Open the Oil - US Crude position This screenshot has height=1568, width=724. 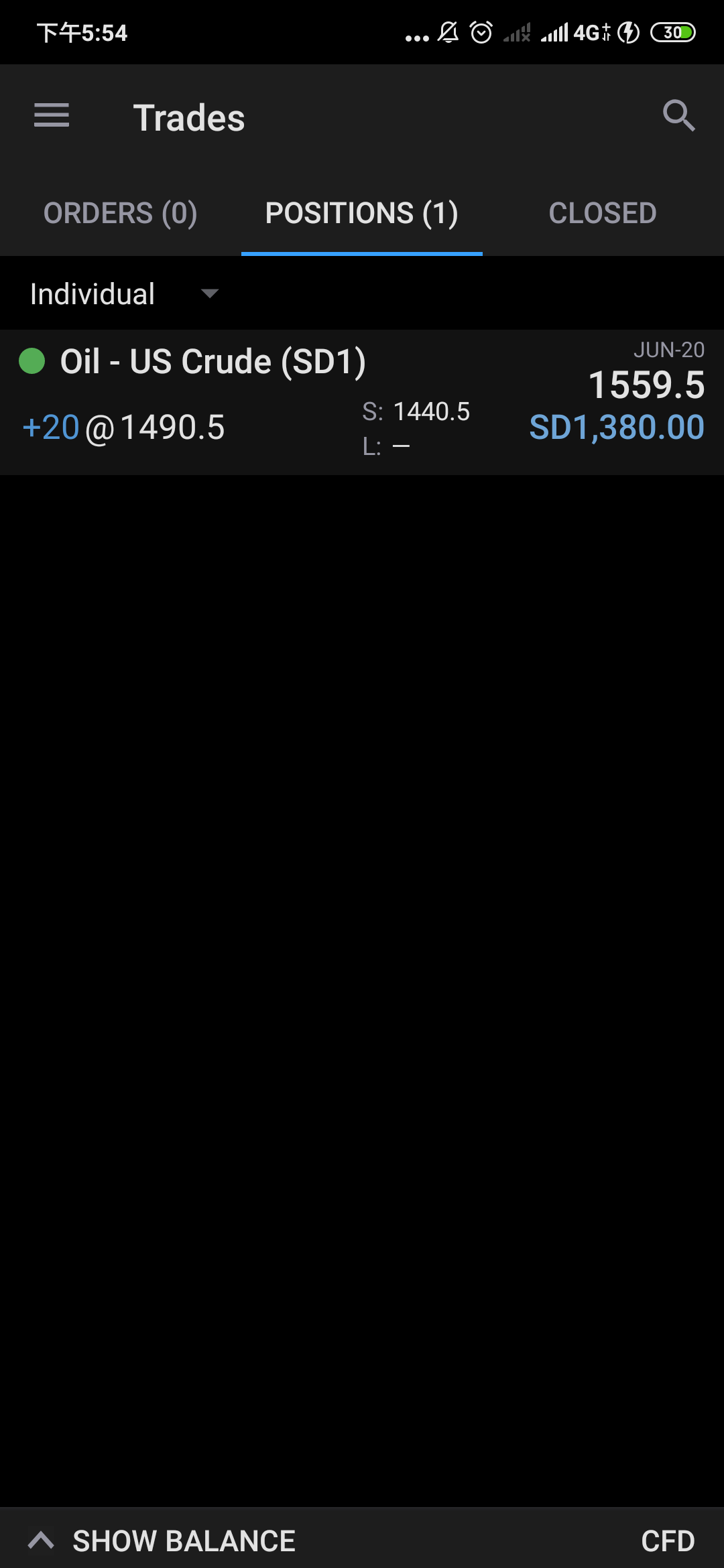point(362,402)
